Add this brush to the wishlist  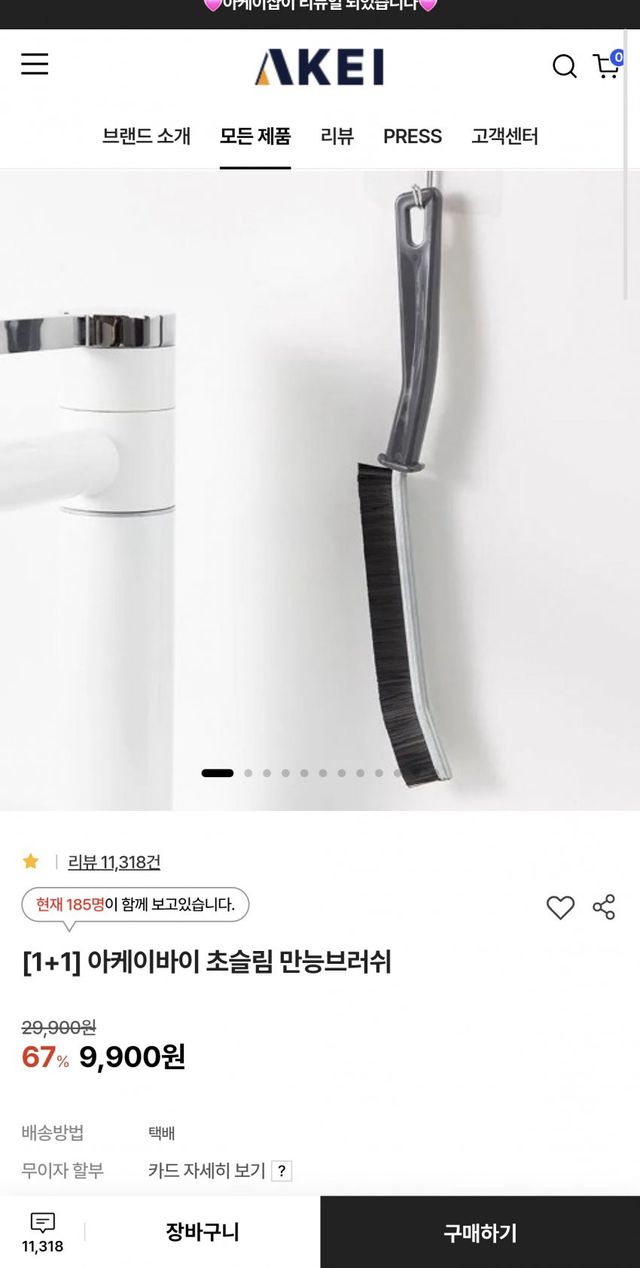(x=560, y=907)
